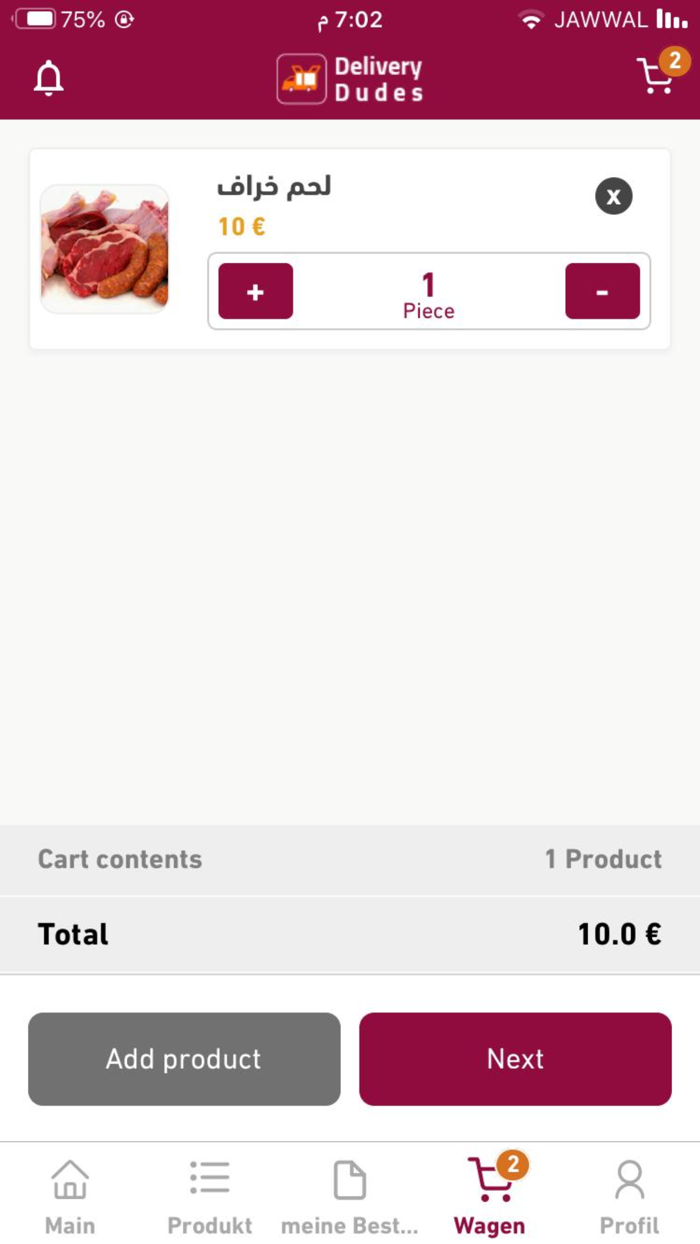The width and height of the screenshot is (700, 1244).
Task: Open the notifications bell
Action: (x=48, y=78)
